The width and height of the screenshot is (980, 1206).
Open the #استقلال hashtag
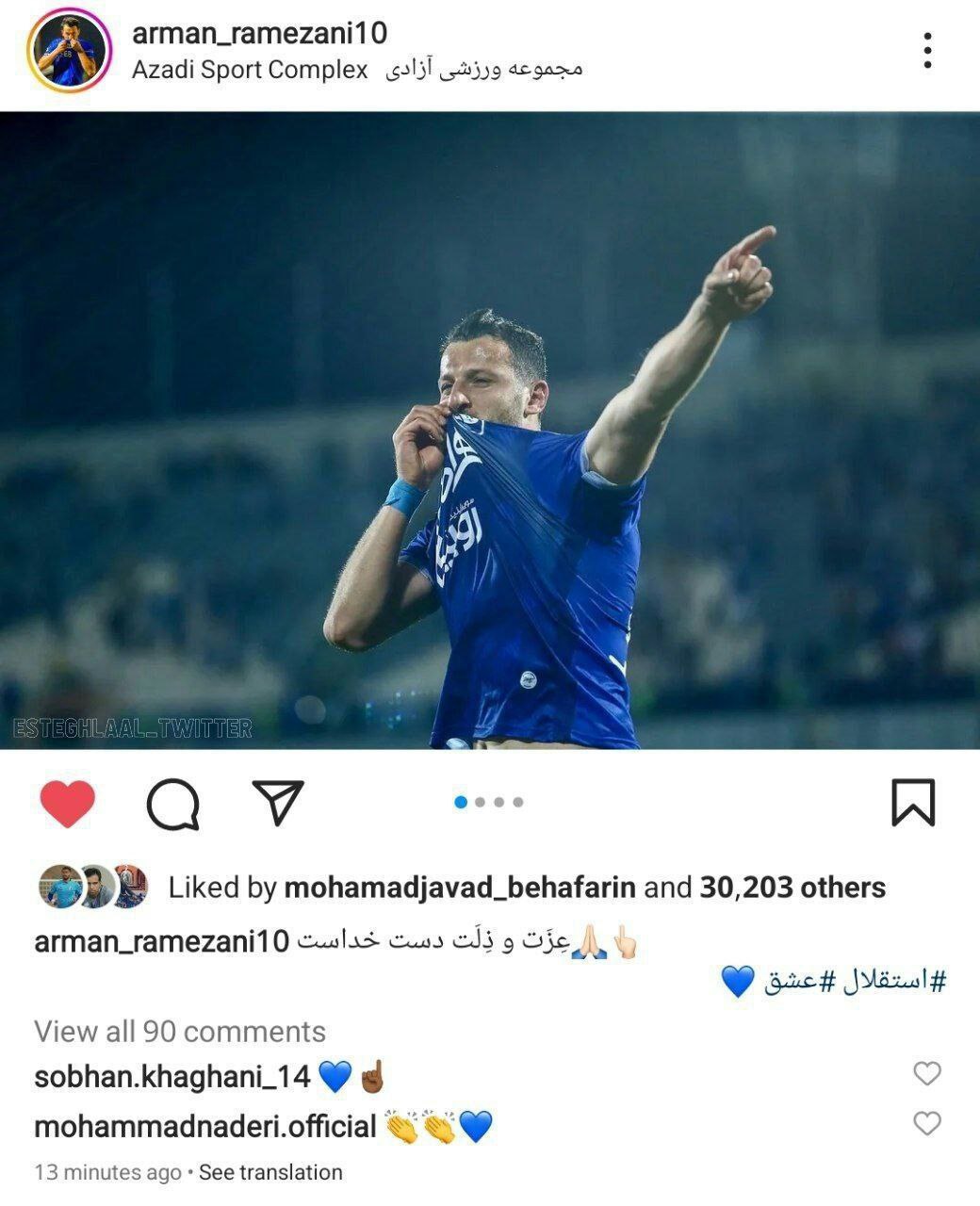(891, 981)
